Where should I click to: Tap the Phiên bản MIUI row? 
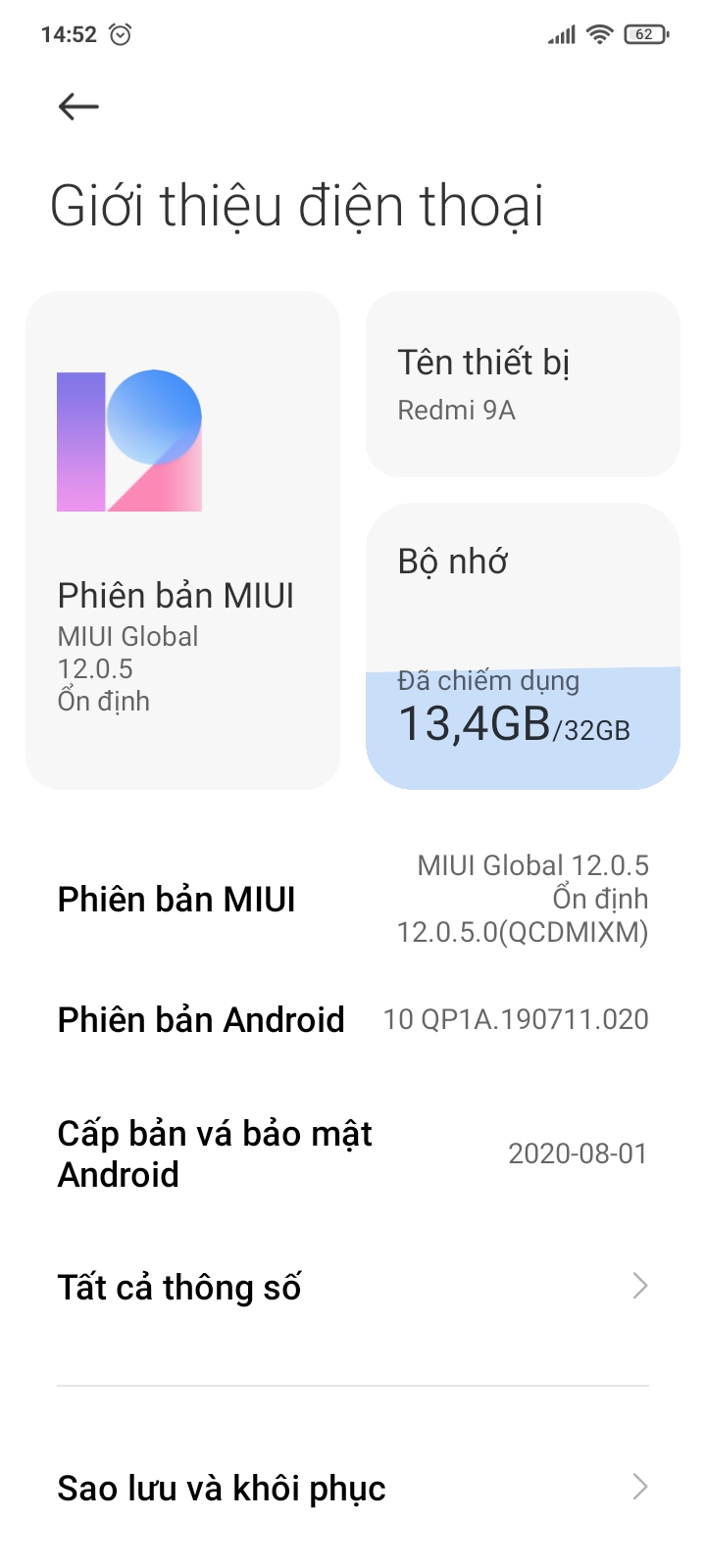pos(353,899)
